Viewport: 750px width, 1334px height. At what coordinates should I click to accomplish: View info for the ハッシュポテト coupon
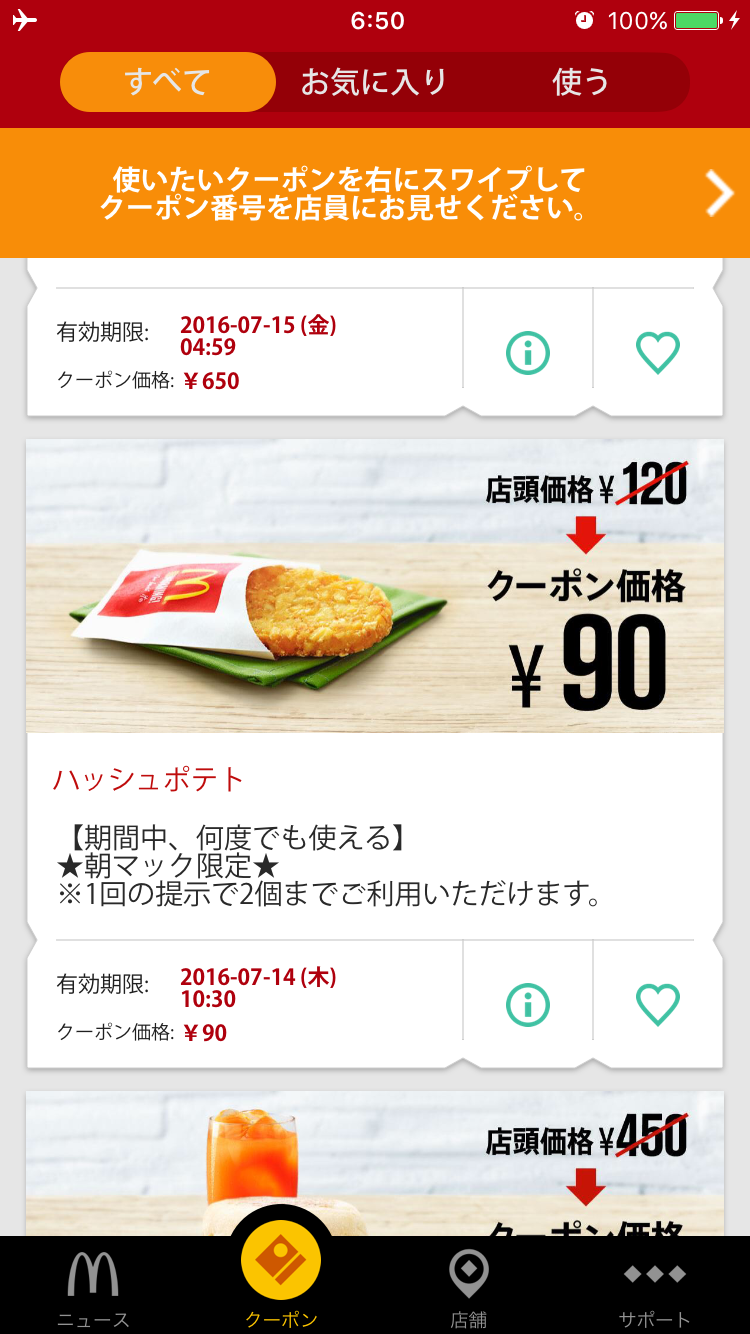(x=528, y=1004)
